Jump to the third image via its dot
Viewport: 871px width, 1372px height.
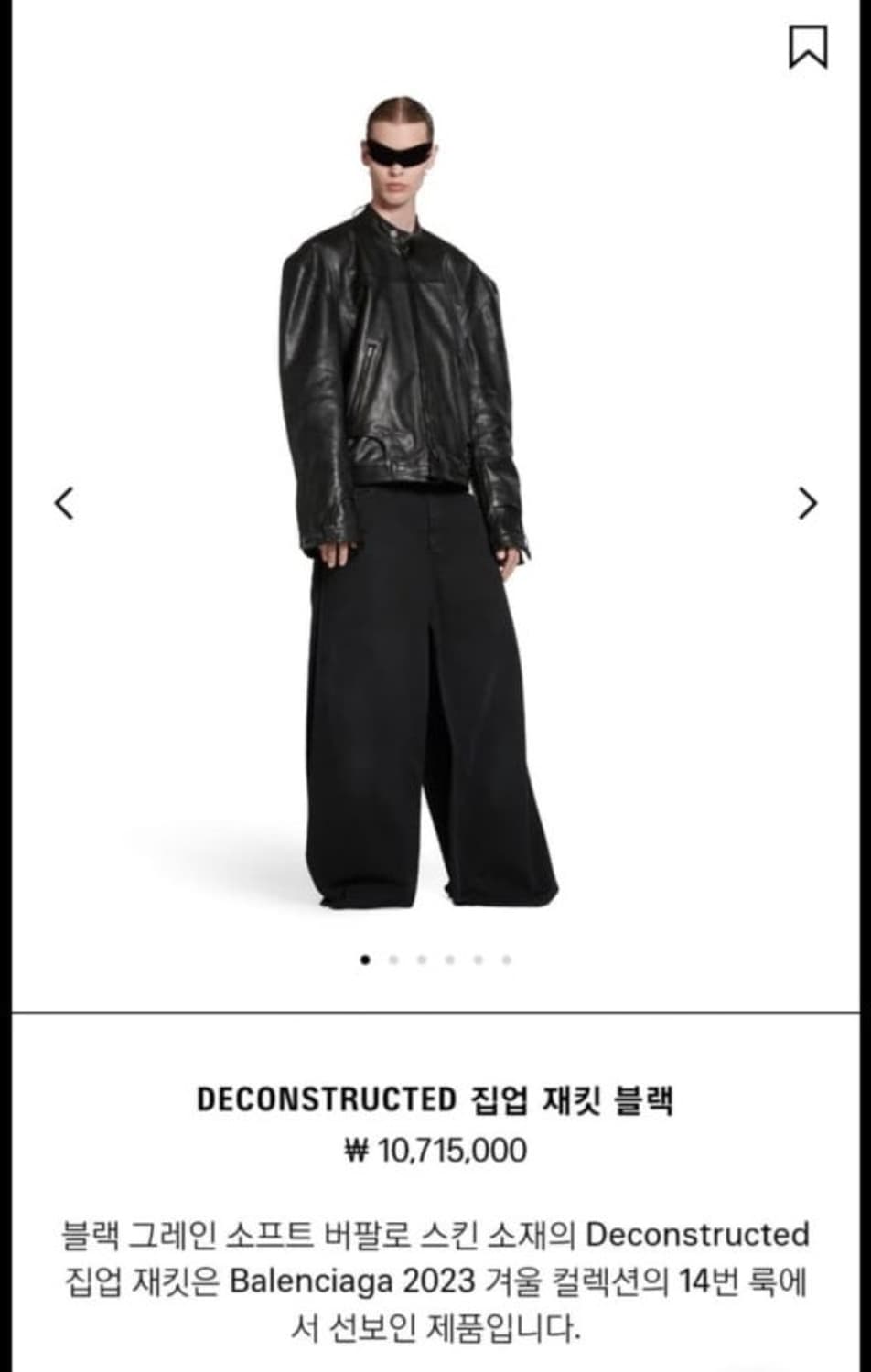click(423, 960)
